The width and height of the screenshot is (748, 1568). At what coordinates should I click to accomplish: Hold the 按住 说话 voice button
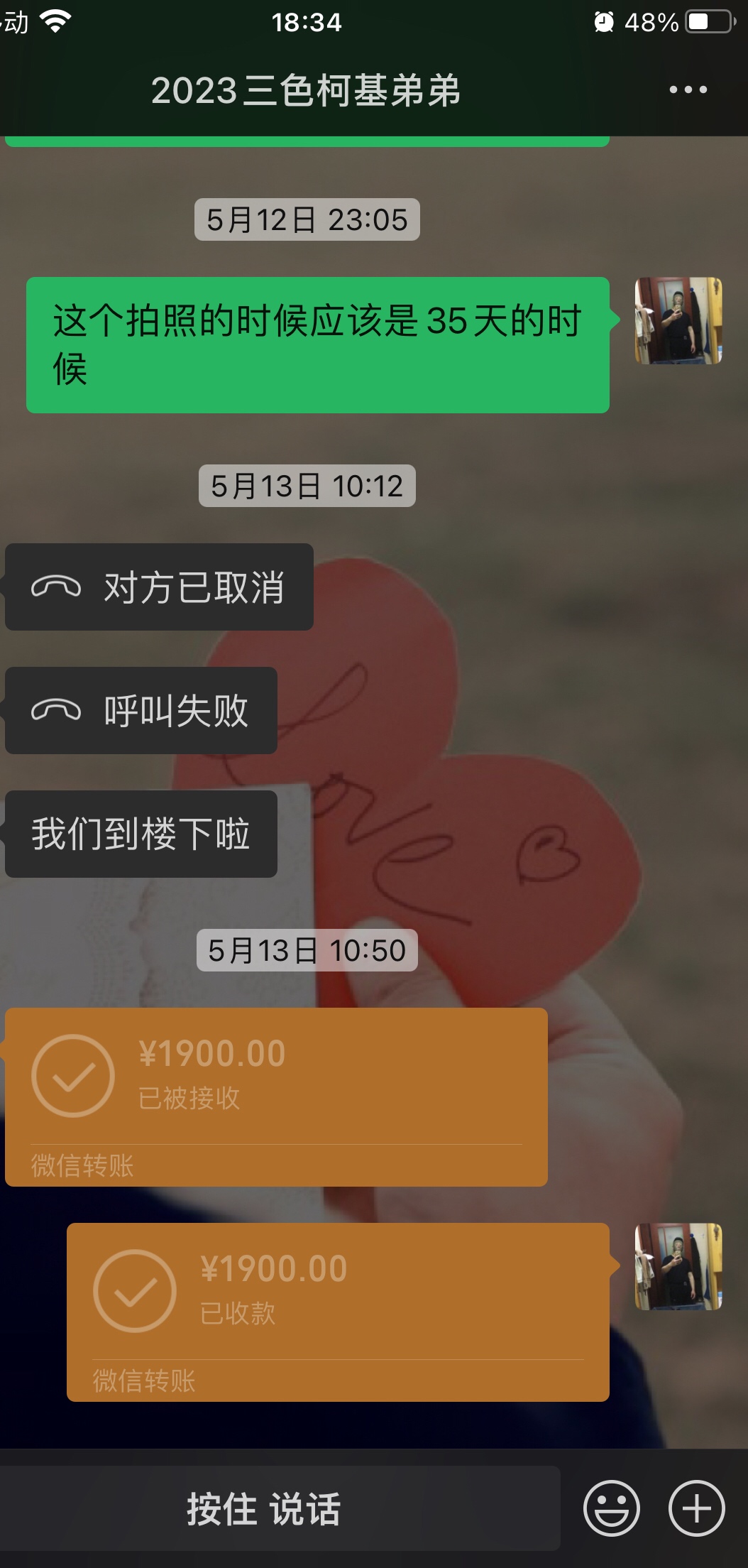[280, 1508]
